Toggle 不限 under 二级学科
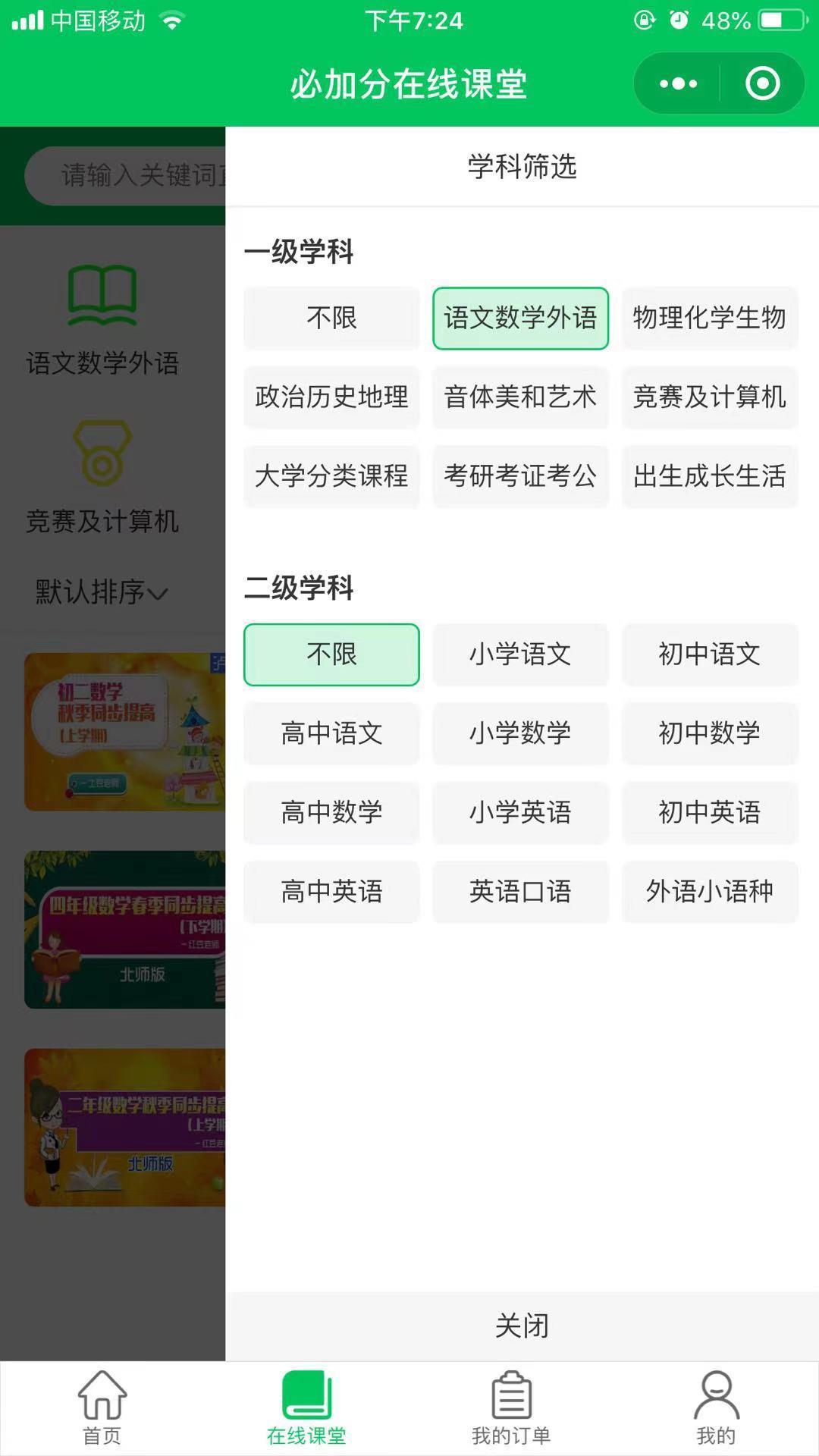The height and width of the screenshot is (1456, 819). point(331,654)
